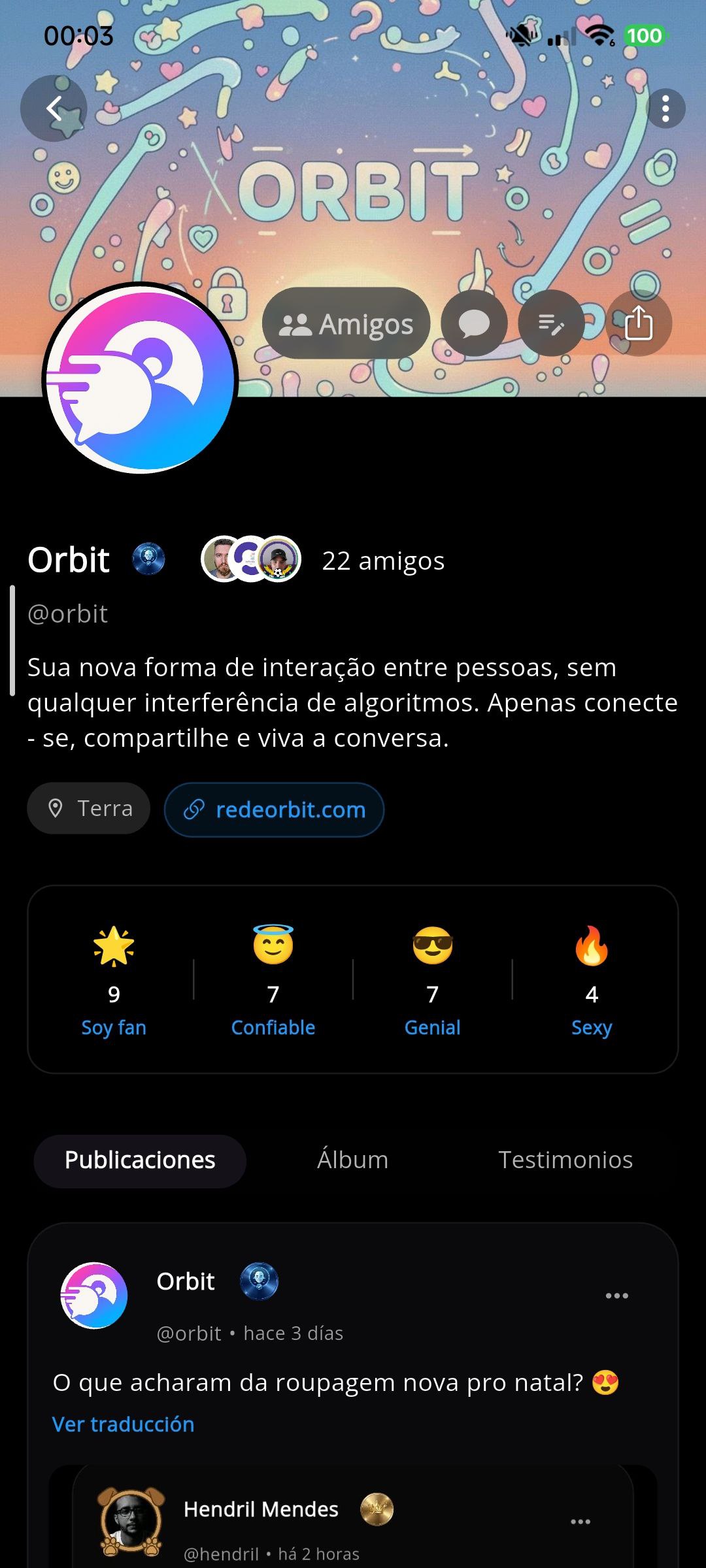Screen dimensions: 706x1568
Task: Select the compose note icon next to chat
Action: 552,323
